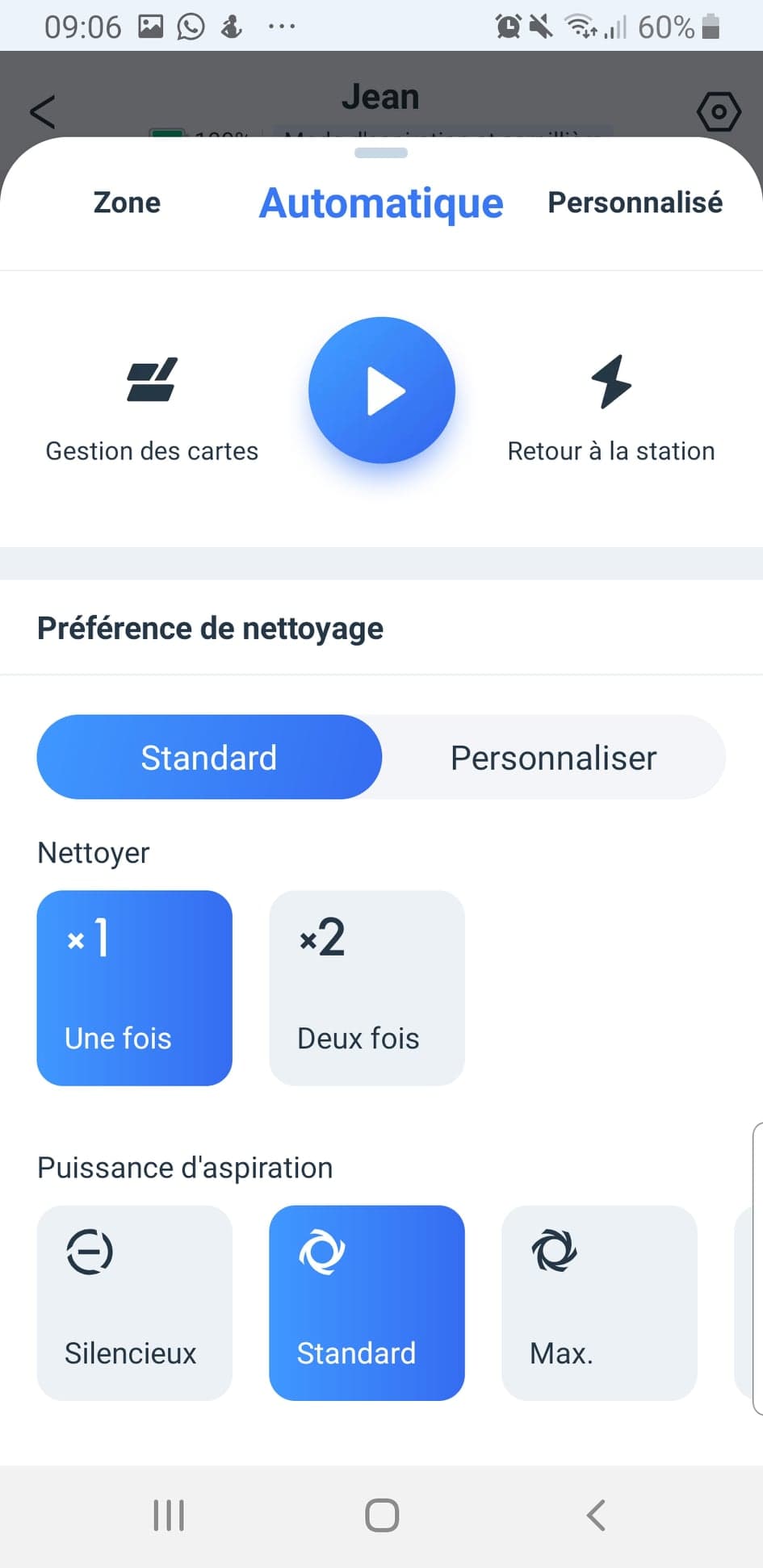The height and width of the screenshot is (1568, 763).
Task: Select the Automatique tab
Action: [381, 203]
